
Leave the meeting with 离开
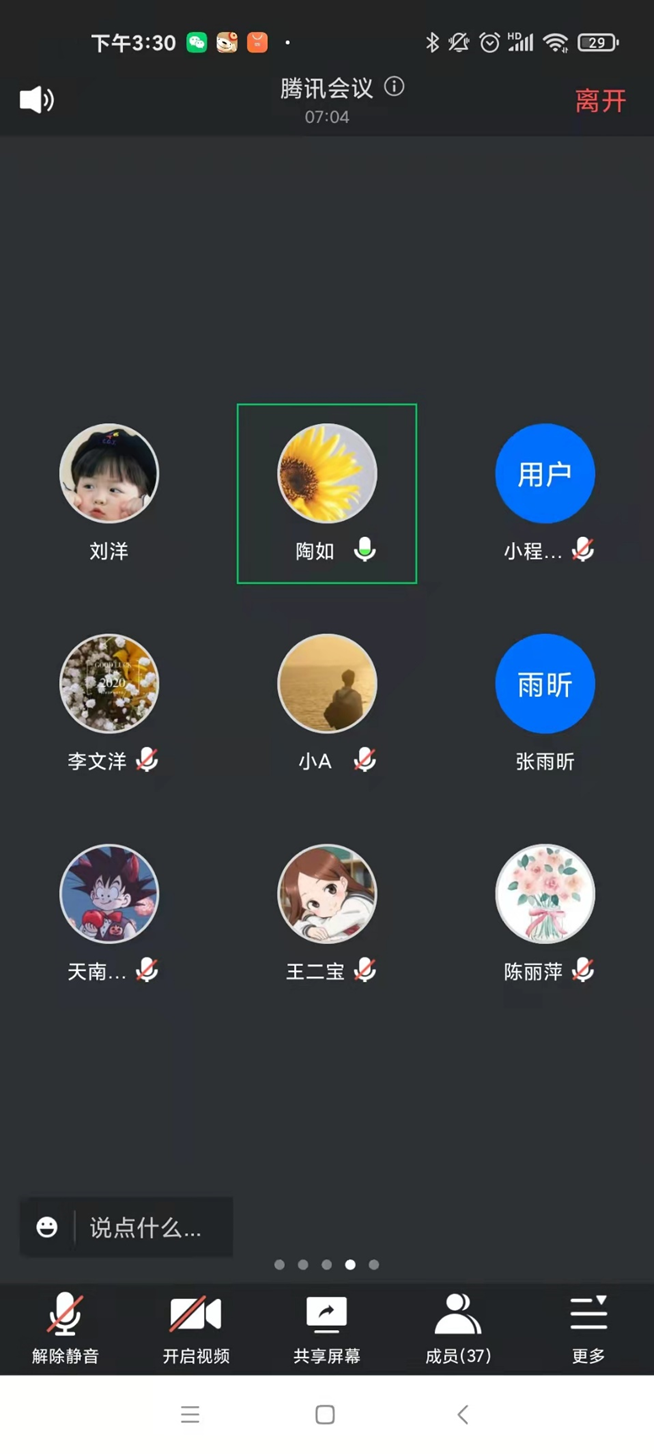pos(600,101)
